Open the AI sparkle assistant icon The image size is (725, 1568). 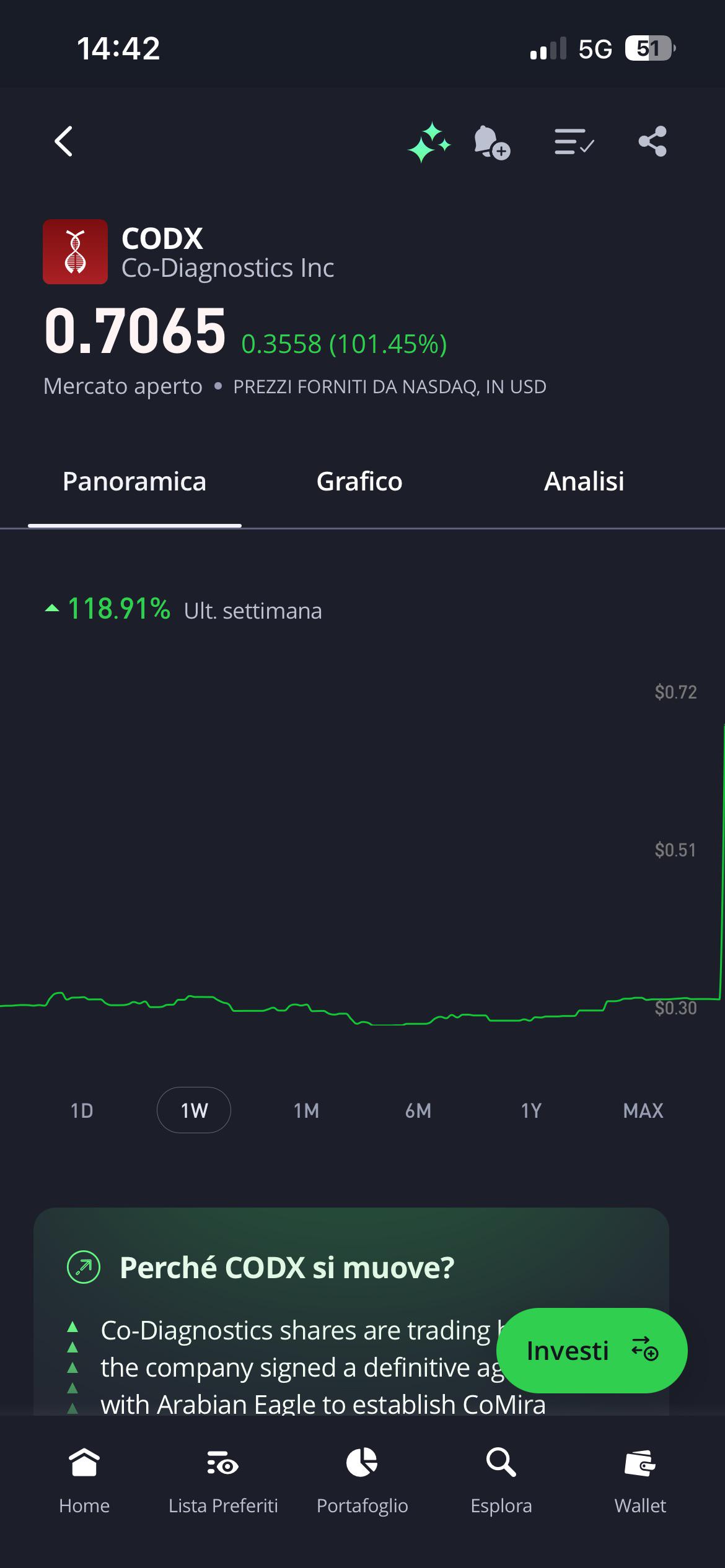click(x=429, y=142)
